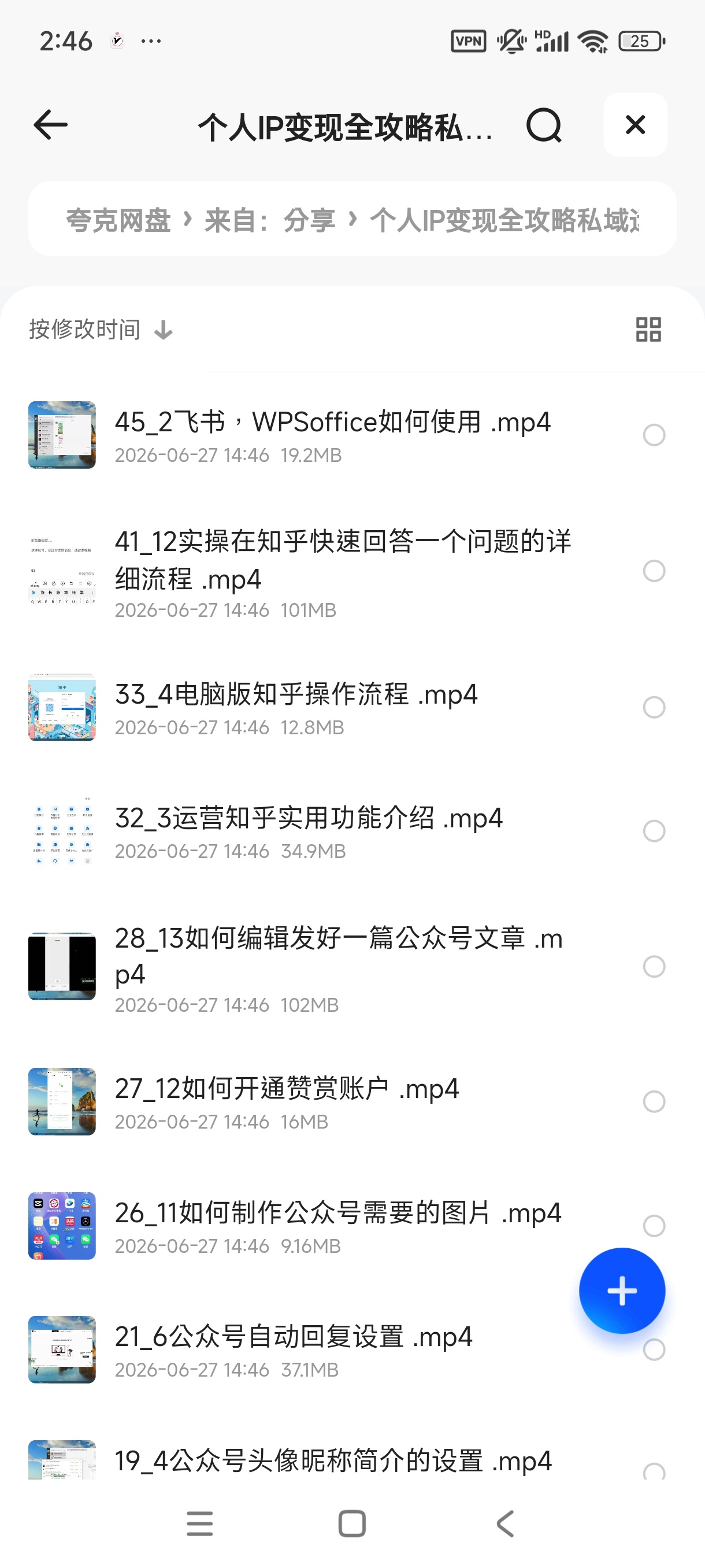Open recent apps from the navigation bar
The width and height of the screenshot is (705, 1568).
199,1524
